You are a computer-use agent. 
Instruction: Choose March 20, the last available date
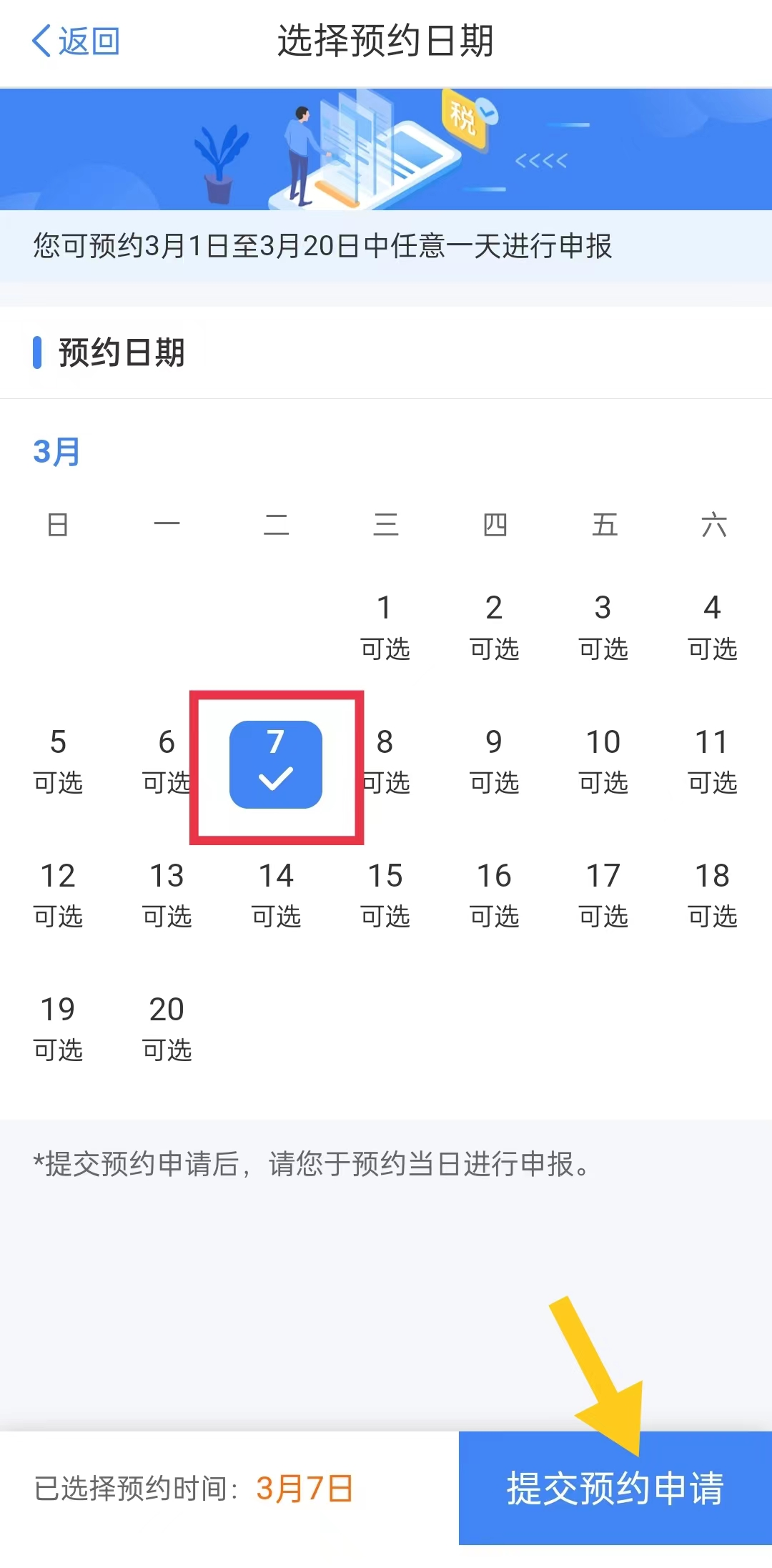167,1028
